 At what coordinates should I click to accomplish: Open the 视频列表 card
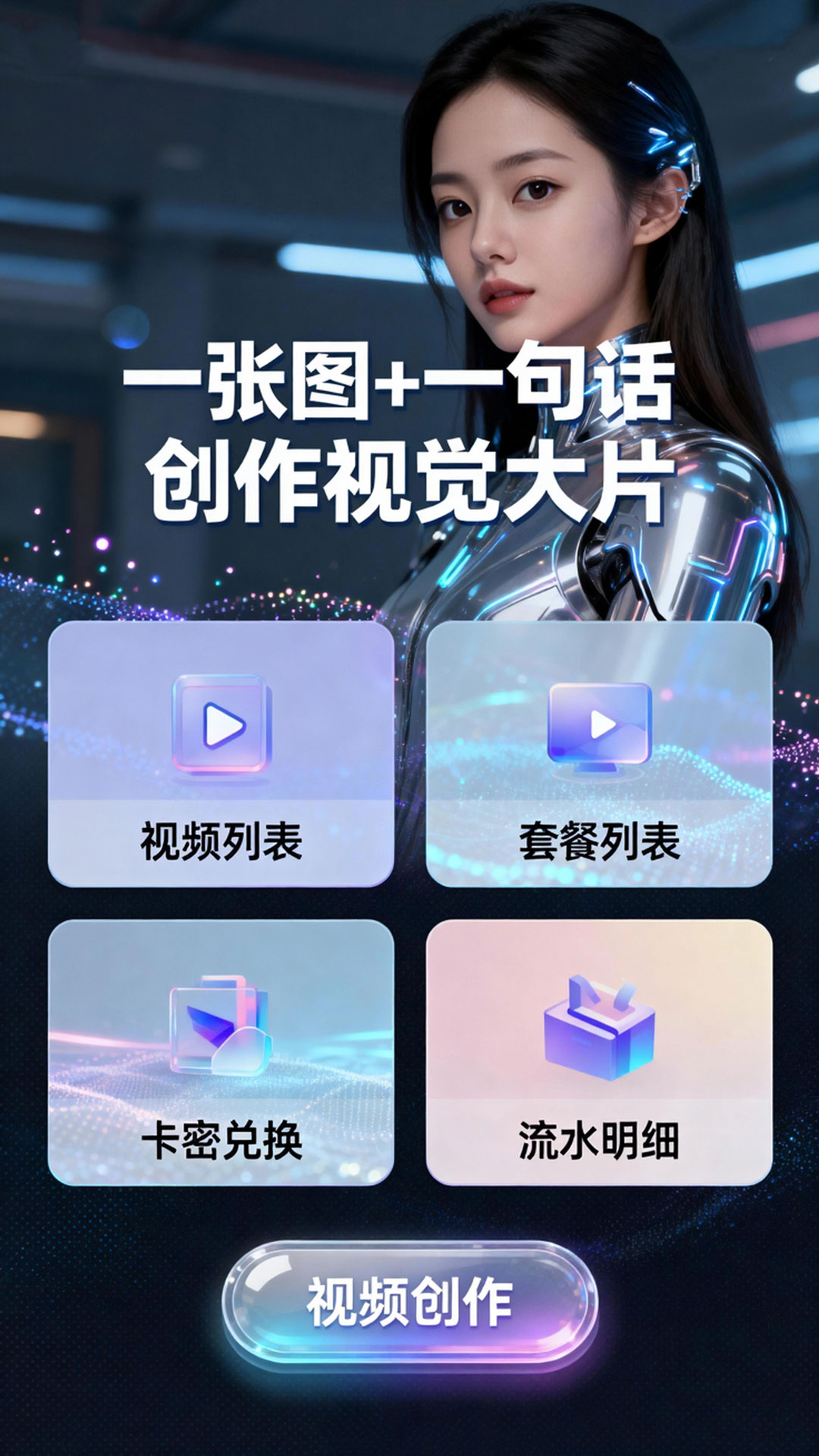coord(221,754)
